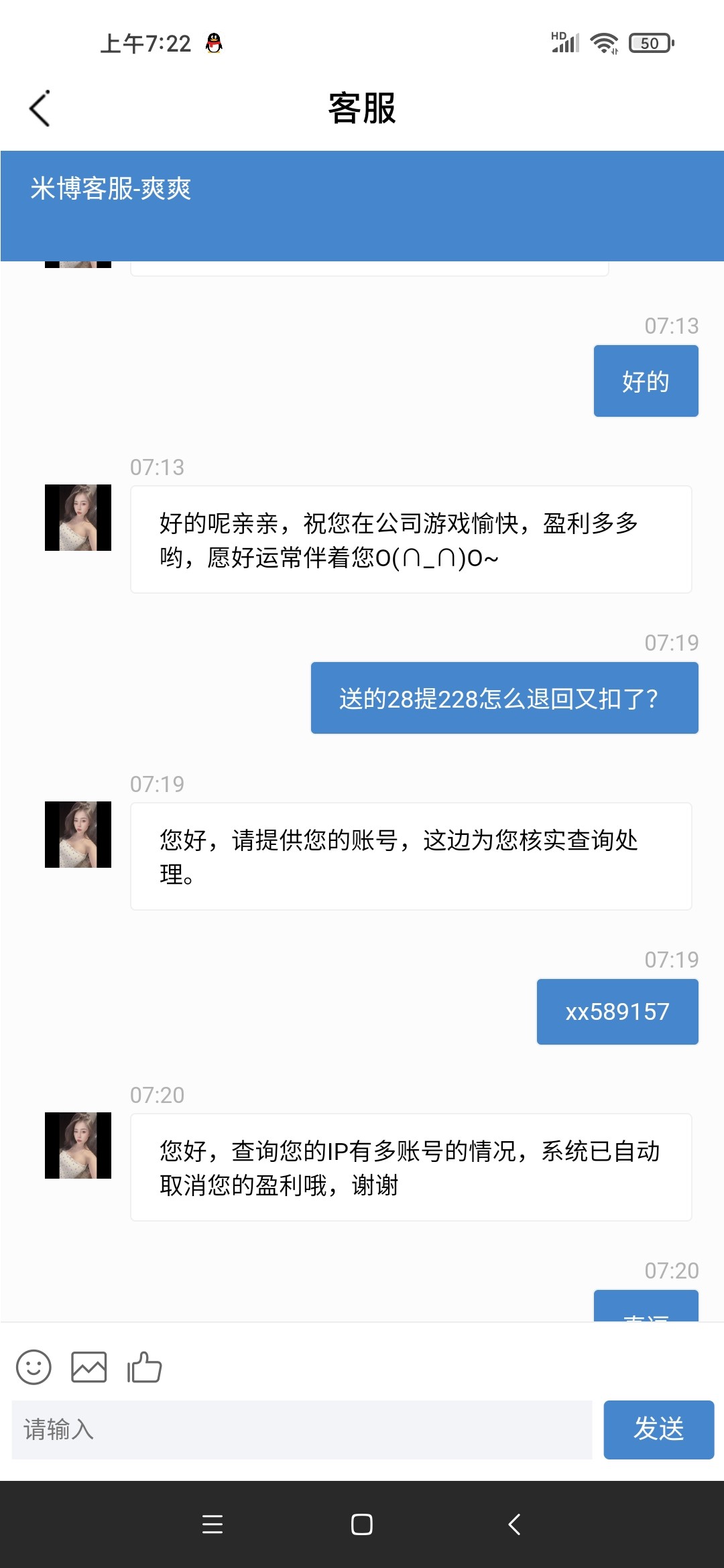Click the QQ penguin icon in status bar
The height and width of the screenshot is (1568, 724).
pyautogui.click(x=213, y=44)
